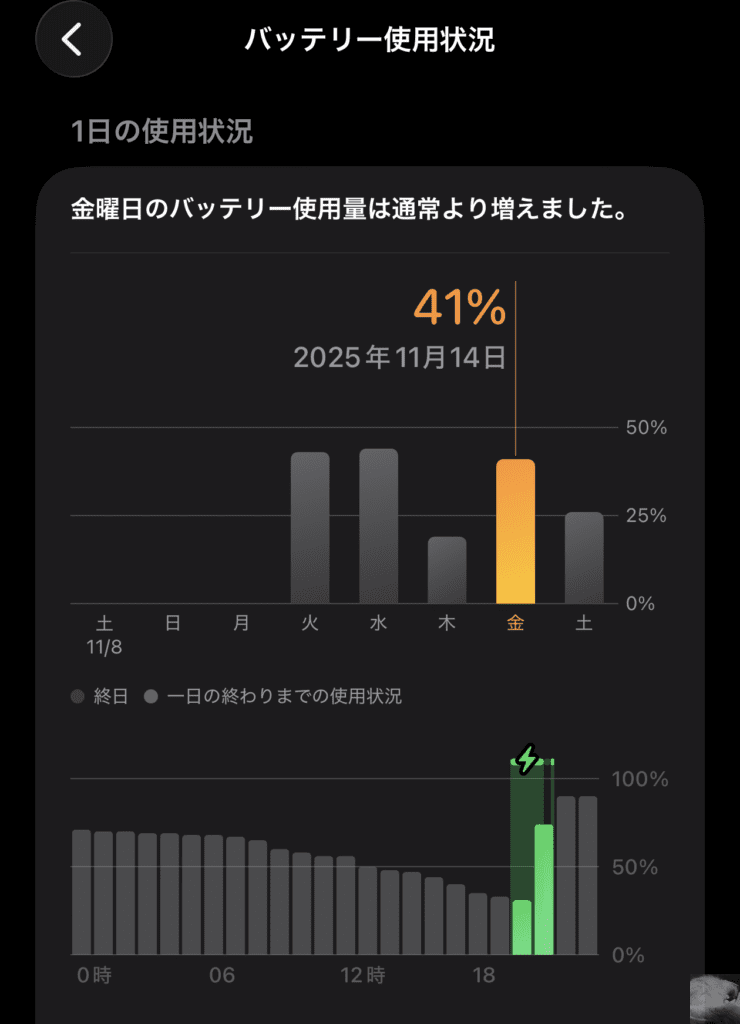The width and height of the screenshot is (740, 1024).
Task: Select the 木 (Thursday) usage bar
Action: click(447, 570)
